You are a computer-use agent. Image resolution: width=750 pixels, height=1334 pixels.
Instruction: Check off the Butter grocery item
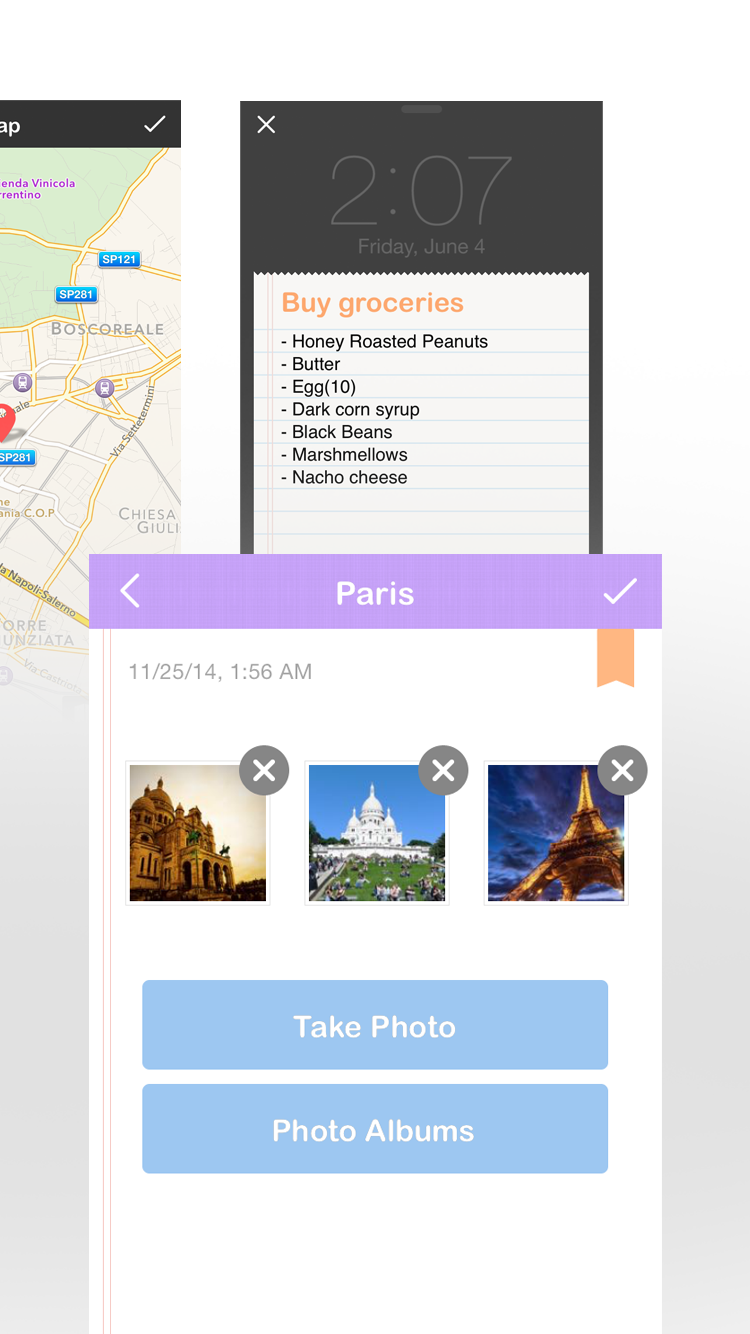[315, 364]
